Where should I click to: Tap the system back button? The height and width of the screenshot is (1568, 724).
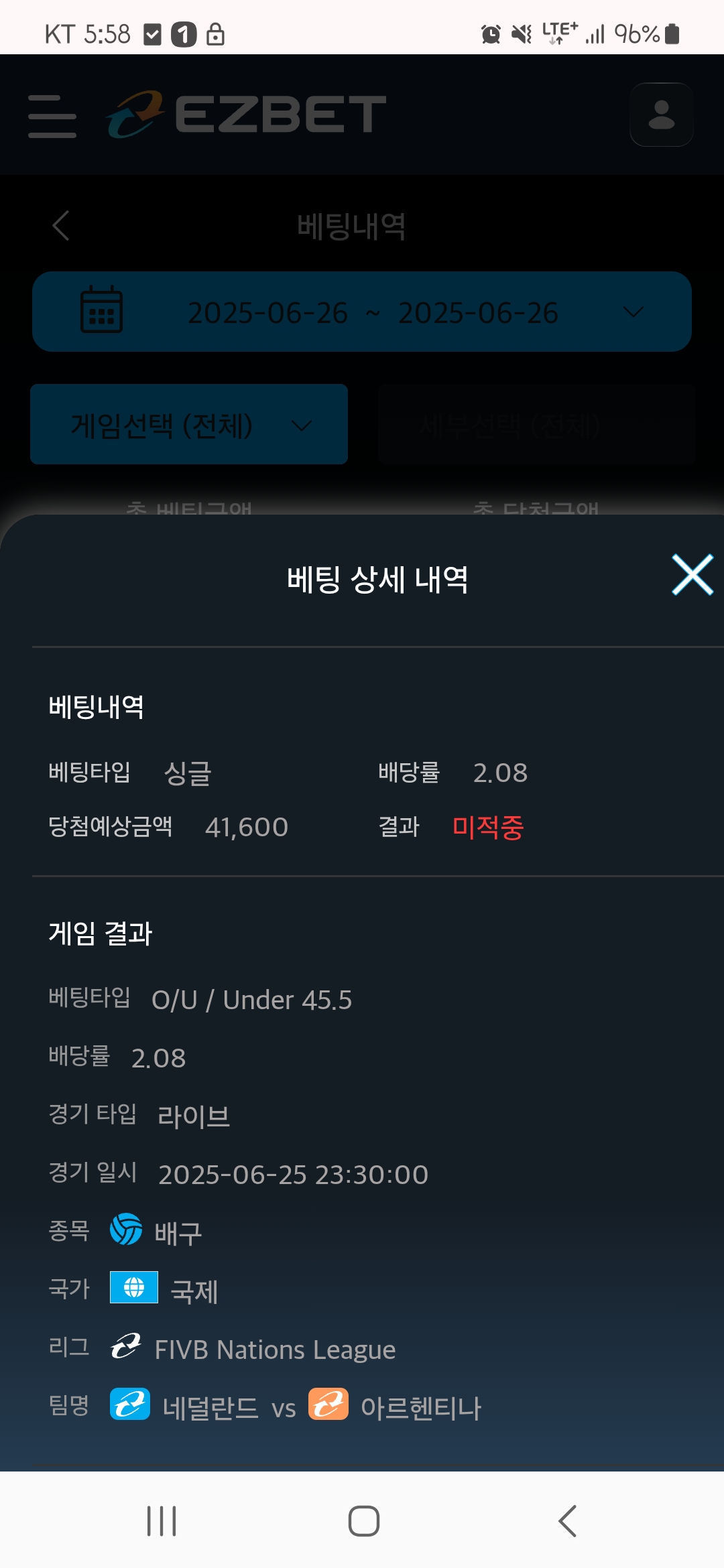(567, 1520)
